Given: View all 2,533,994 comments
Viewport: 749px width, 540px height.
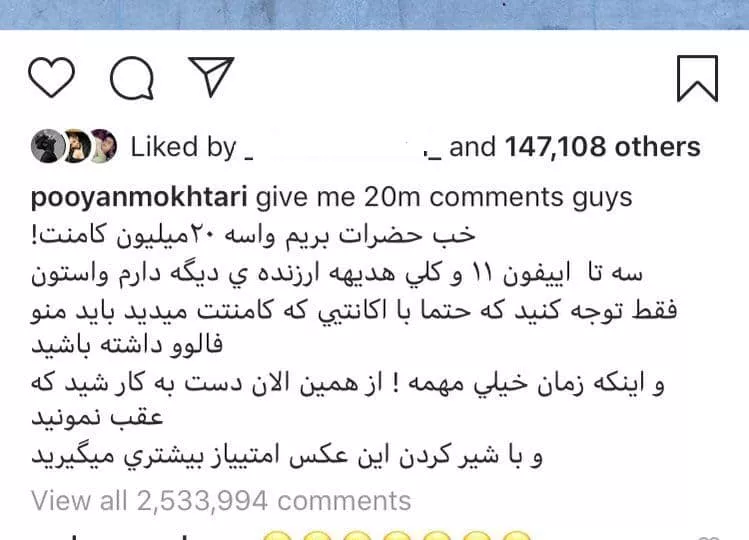Looking at the screenshot, I should [x=221, y=500].
